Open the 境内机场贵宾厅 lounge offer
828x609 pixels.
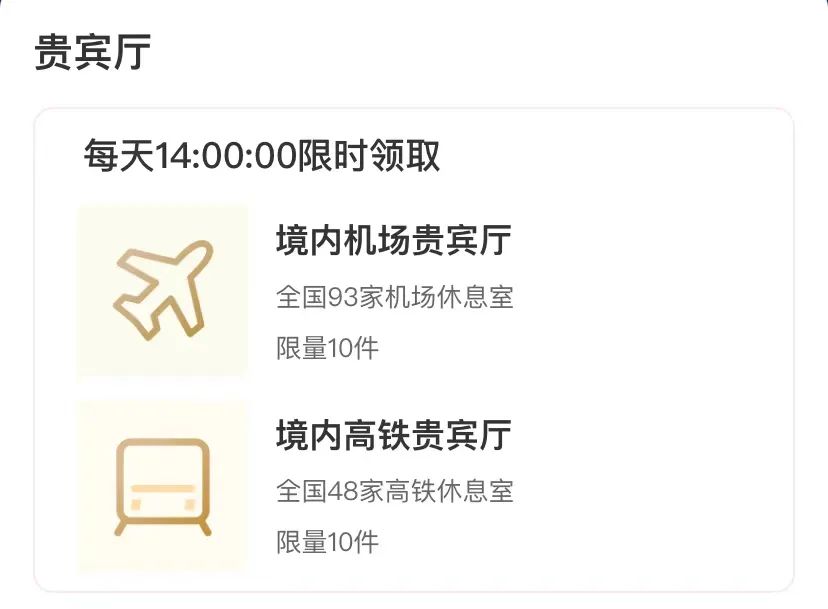point(393,241)
